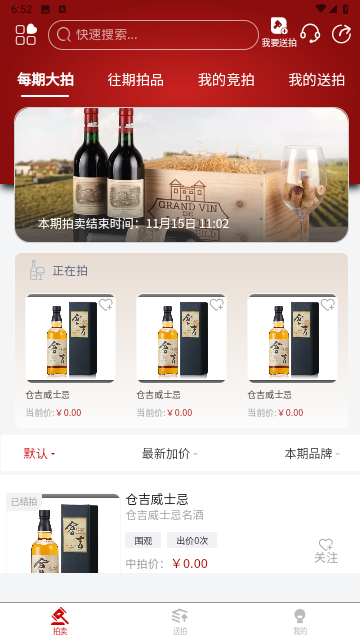The height and width of the screenshot is (640, 360).
Task: Select the 每期大拍 tab
Action: pyautogui.click(x=45, y=80)
